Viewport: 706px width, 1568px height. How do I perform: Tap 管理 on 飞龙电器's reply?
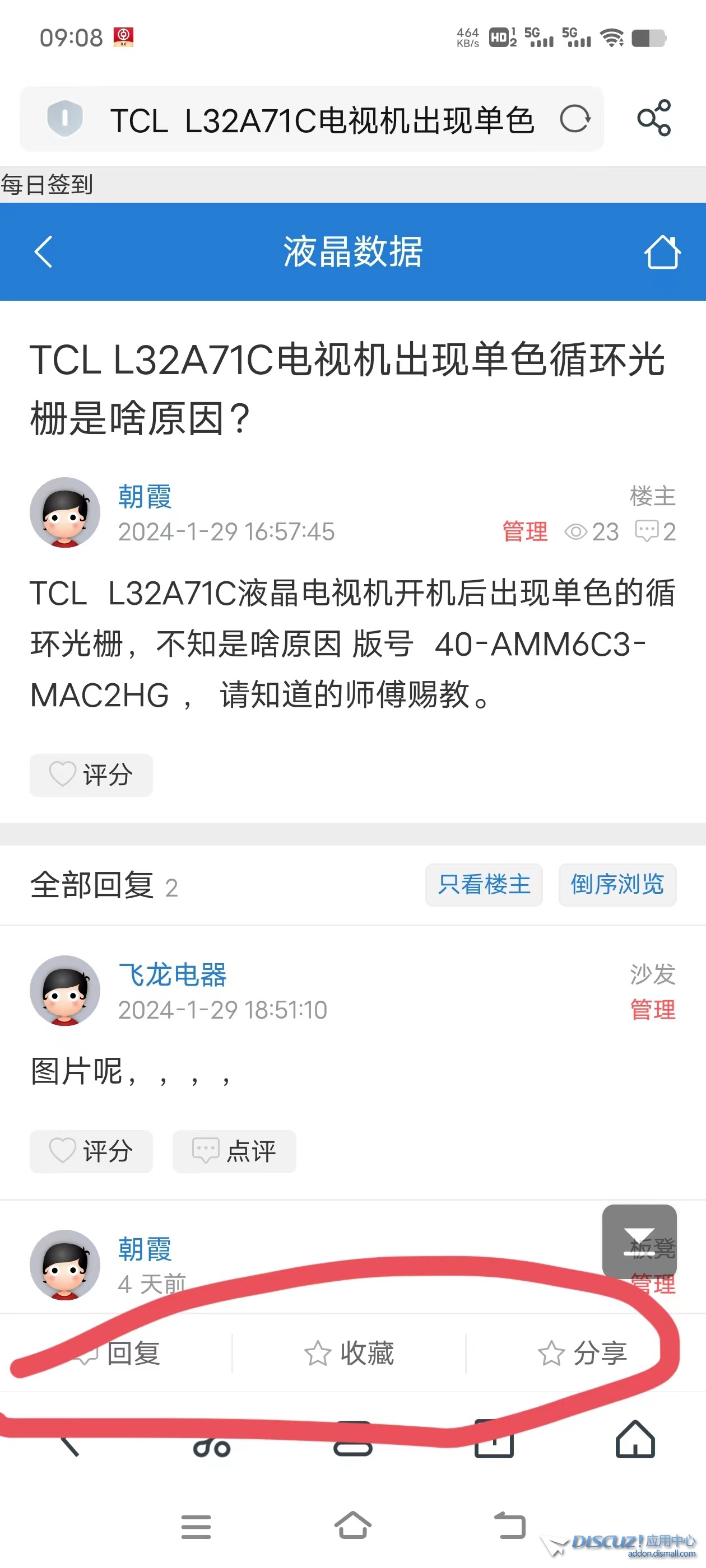[652, 1010]
